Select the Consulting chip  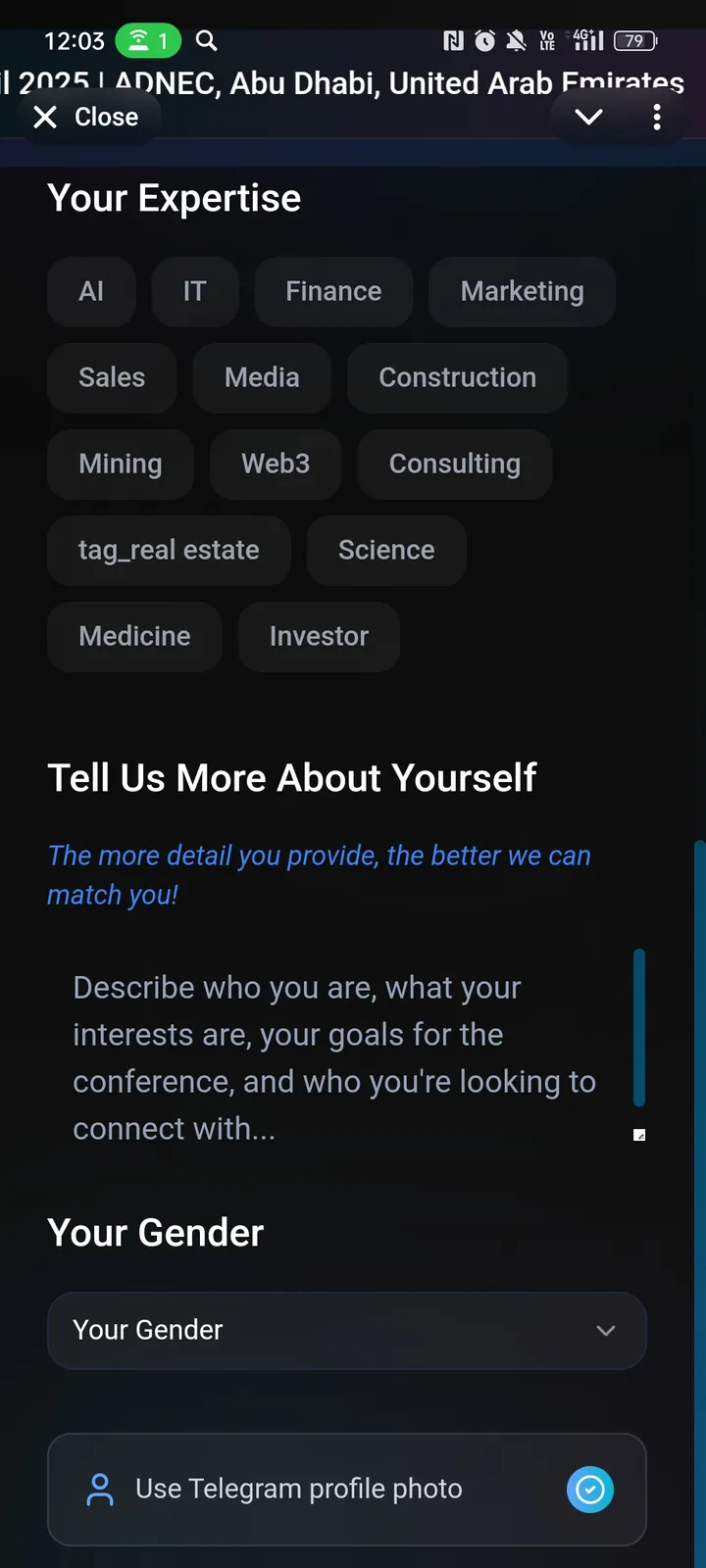pos(454,465)
